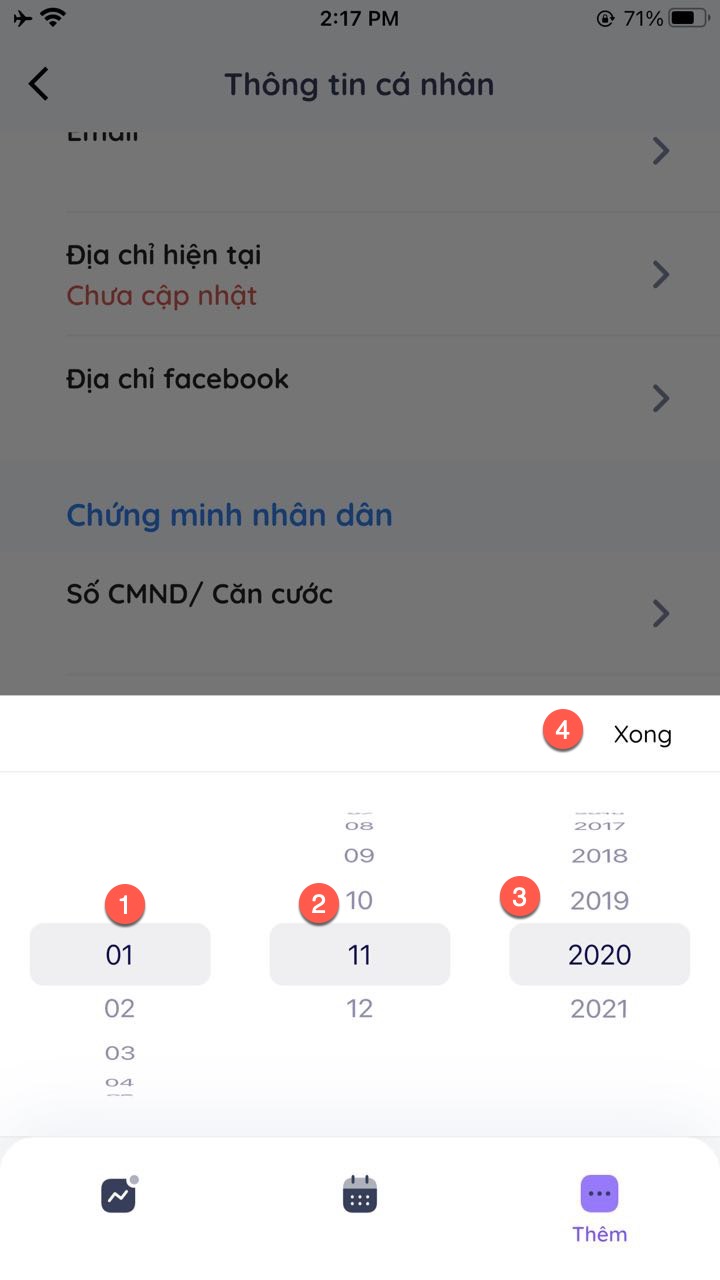Go back from Thông tin cá nhân
Viewport: 720px width, 1280px height.
[39, 84]
